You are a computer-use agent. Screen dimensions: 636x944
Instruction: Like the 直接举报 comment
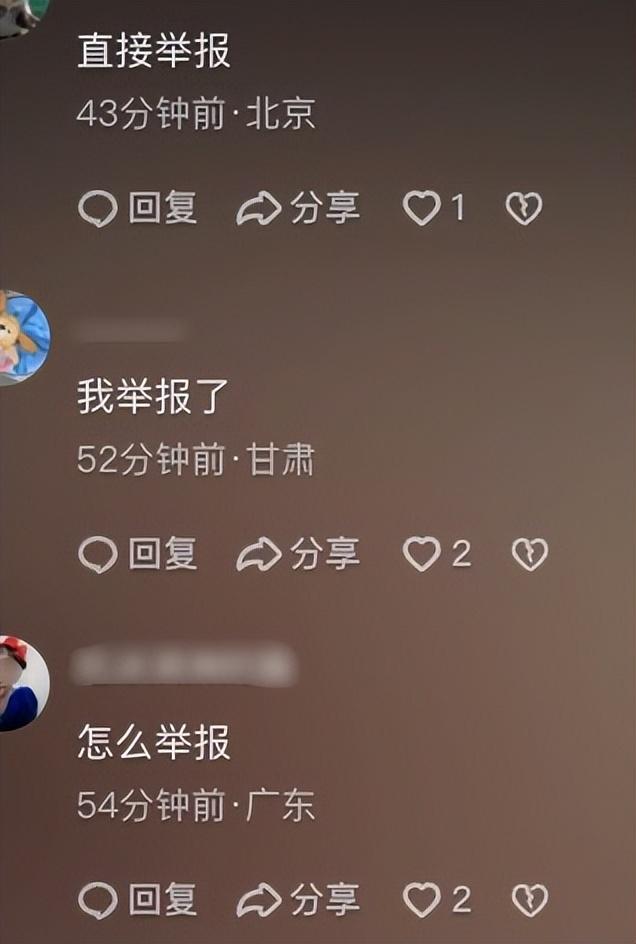tap(422, 208)
